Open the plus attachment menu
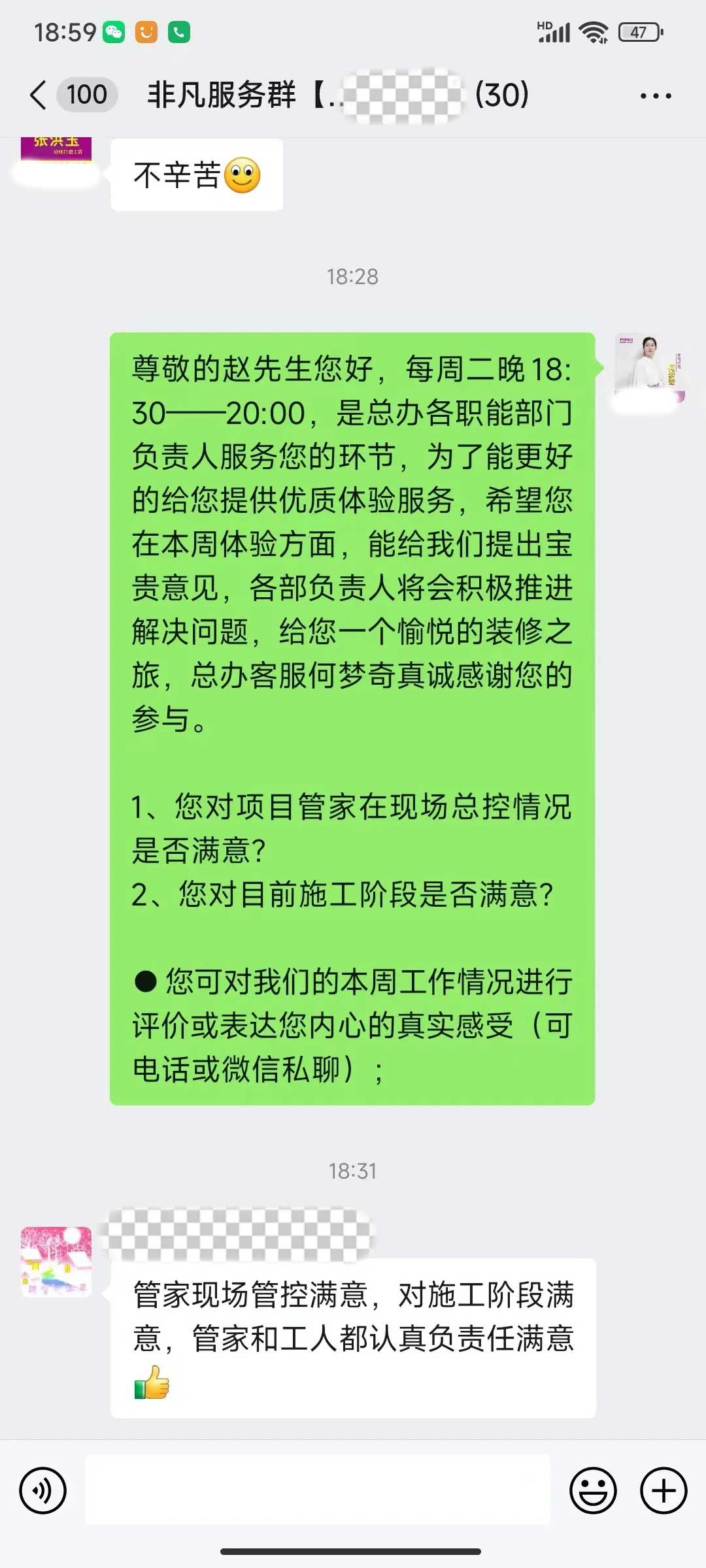 pos(664,1490)
